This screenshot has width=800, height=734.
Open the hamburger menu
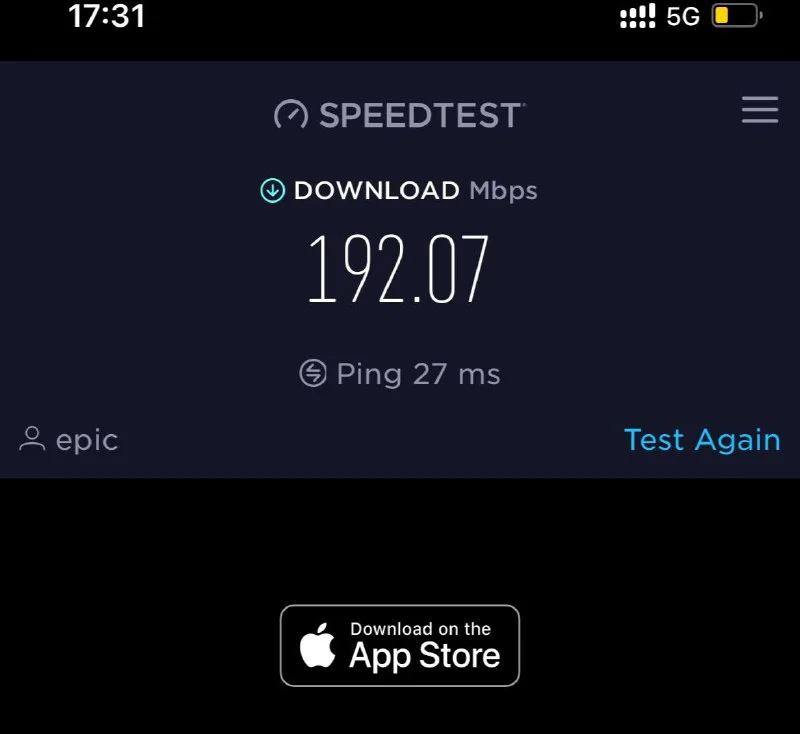(x=760, y=110)
